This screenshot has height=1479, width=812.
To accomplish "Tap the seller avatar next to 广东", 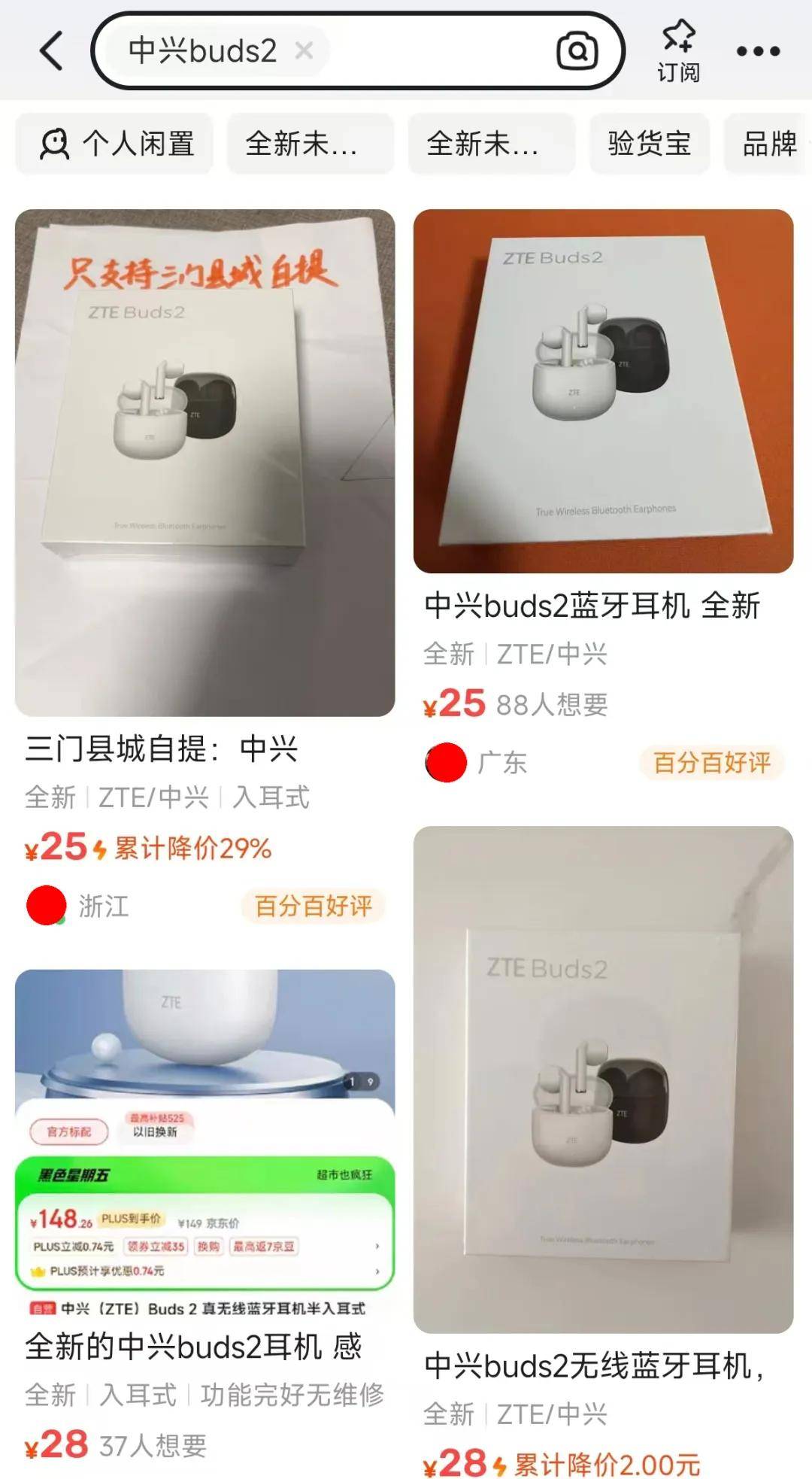I will (445, 764).
